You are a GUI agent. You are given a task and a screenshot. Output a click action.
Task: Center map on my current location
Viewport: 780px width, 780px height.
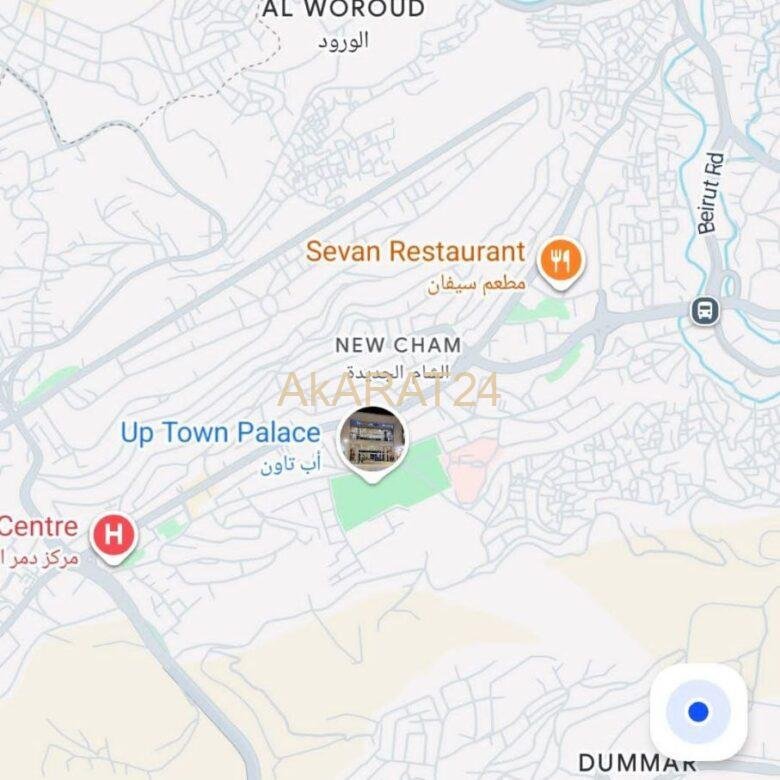point(698,712)
